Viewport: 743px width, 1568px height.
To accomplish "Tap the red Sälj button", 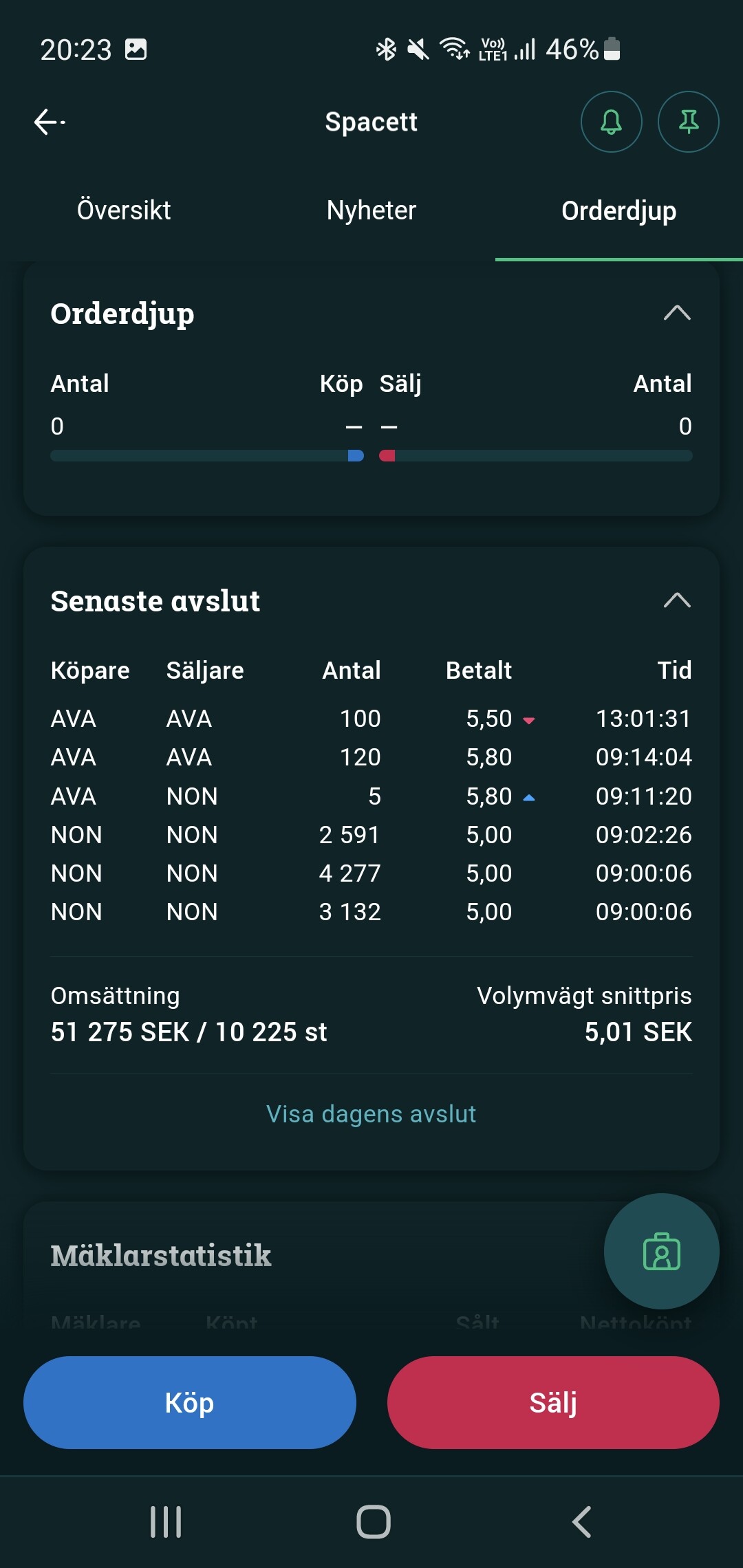I will (x=553, y=1403).
